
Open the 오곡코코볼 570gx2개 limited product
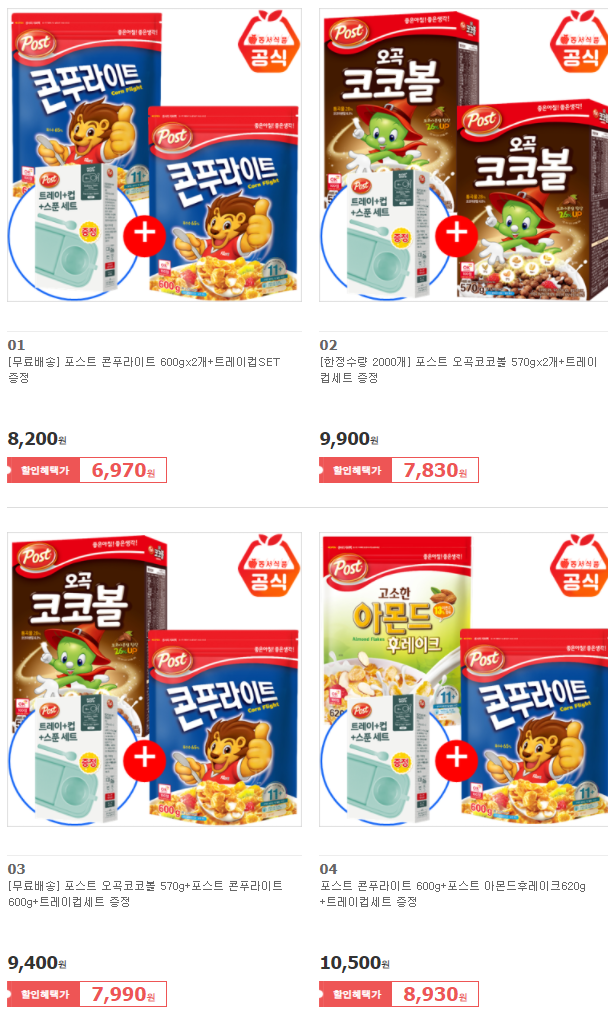[463, 155]
